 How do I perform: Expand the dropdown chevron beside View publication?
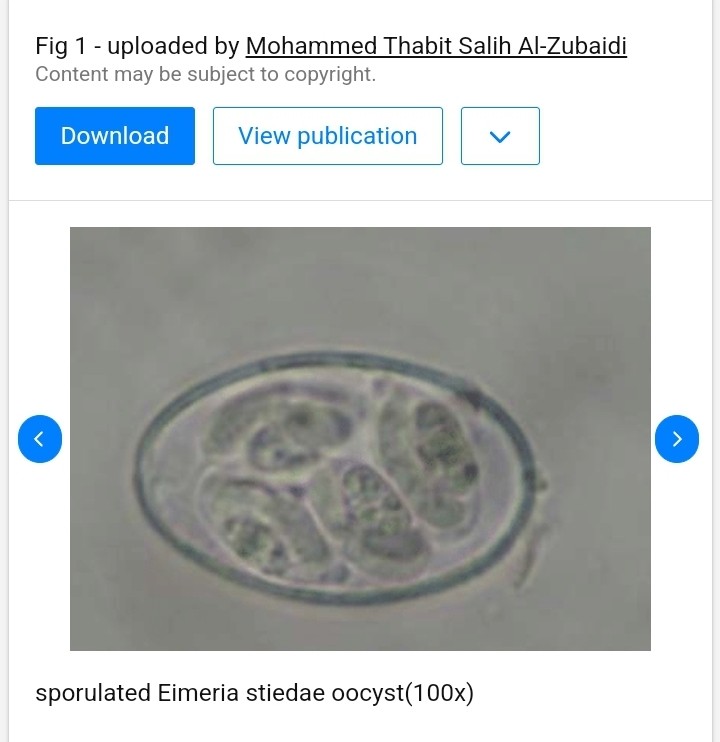[500, 136]
